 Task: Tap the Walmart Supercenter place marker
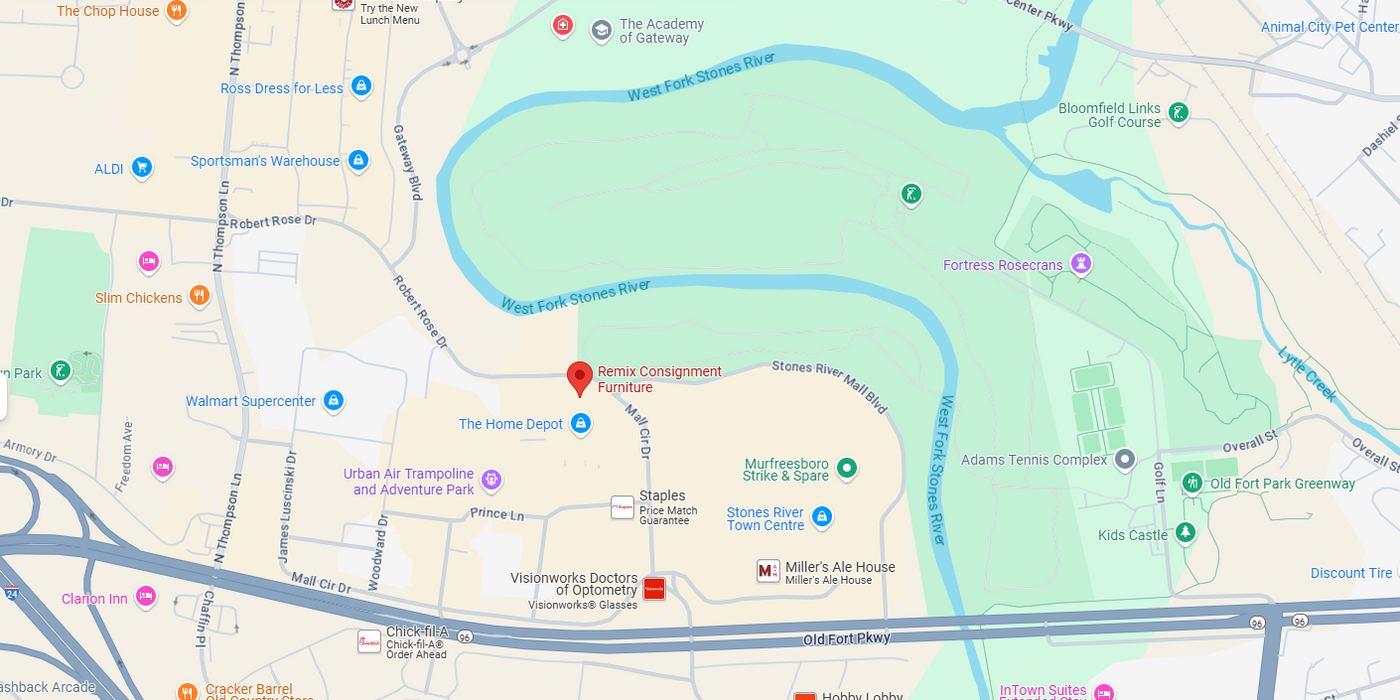[334, 401]
